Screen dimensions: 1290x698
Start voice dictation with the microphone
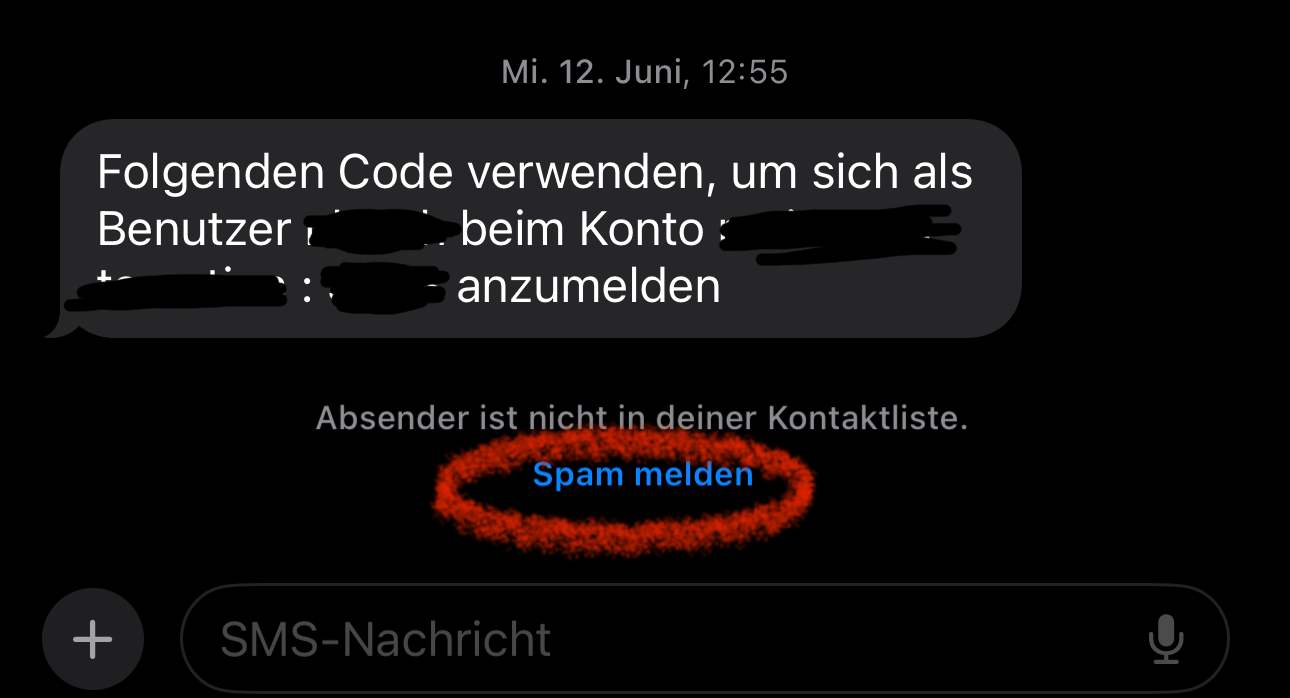pyautogui.click(x=1165, y=639)
